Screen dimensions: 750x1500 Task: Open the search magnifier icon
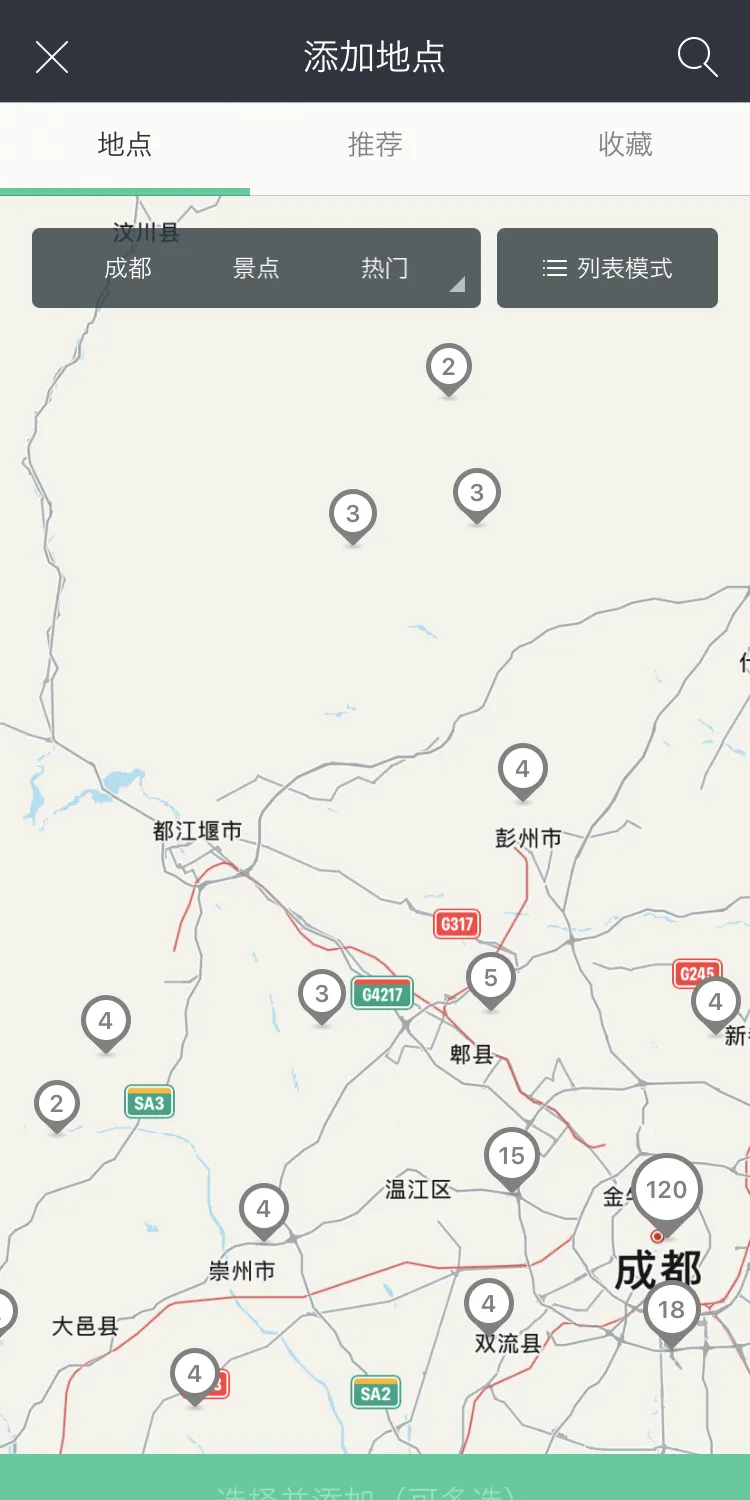point(697,56)
